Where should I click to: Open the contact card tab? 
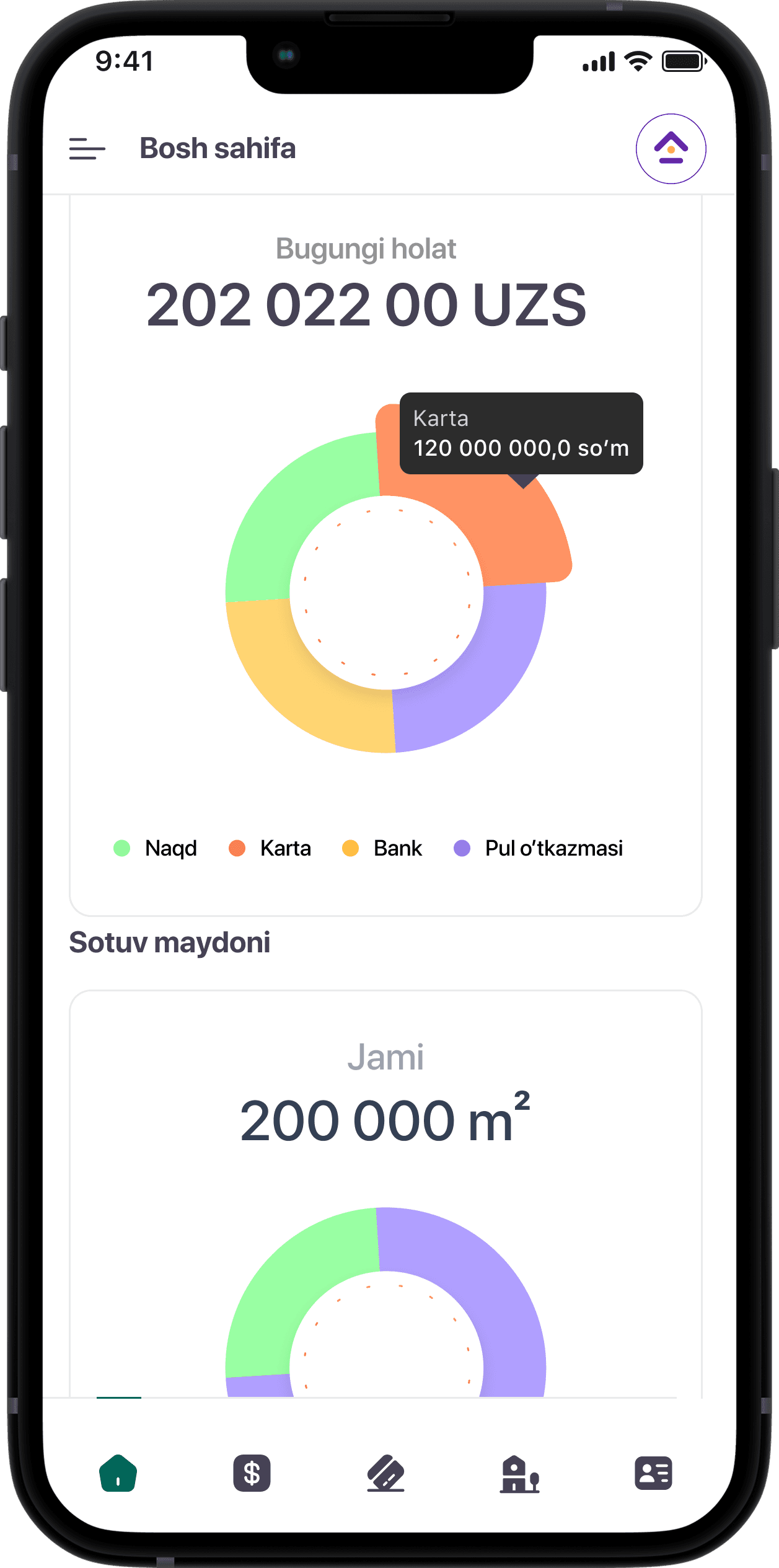[x=653, y=1473]
